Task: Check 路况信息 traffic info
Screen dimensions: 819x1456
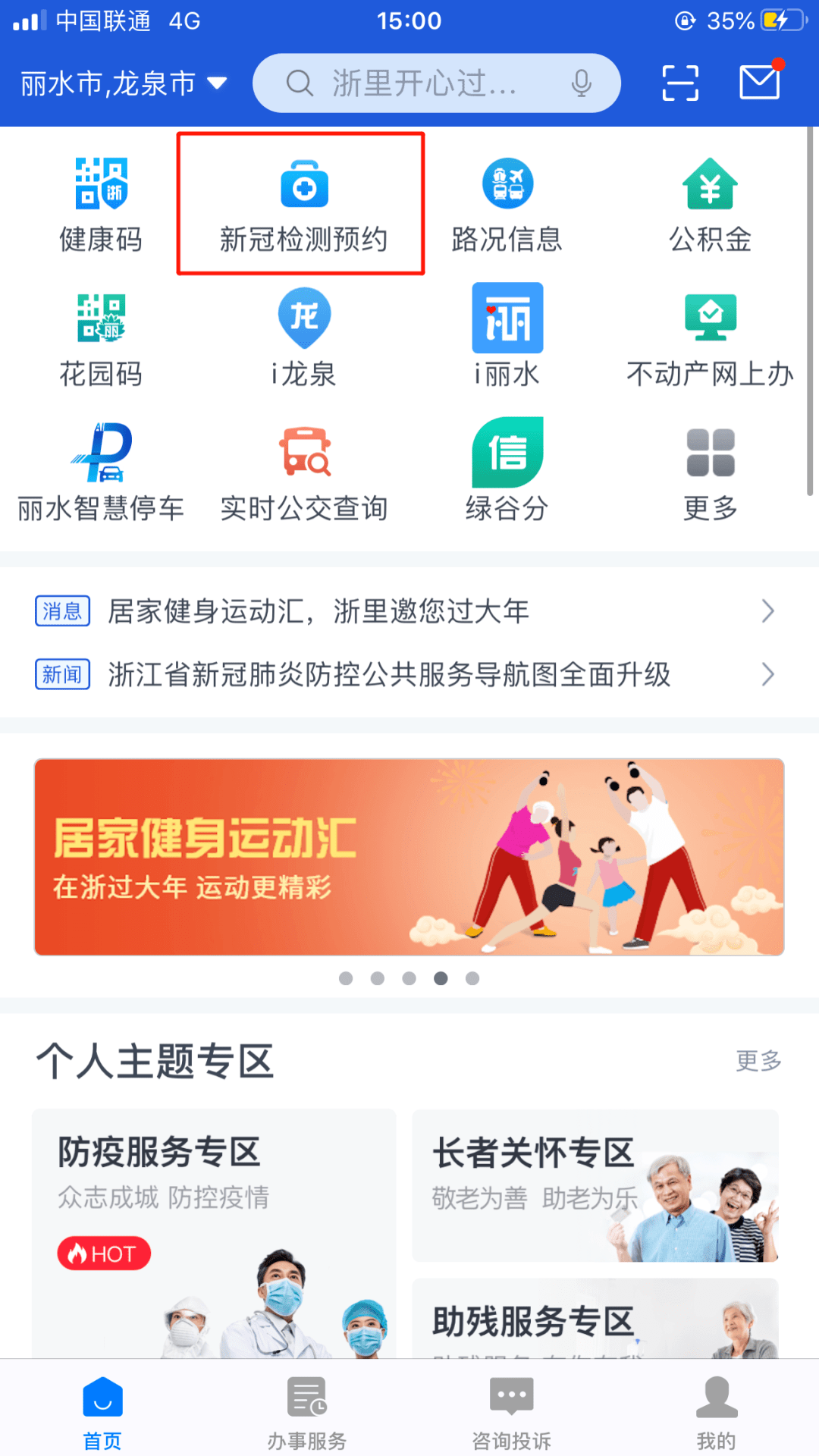Action: click(507, 205)
